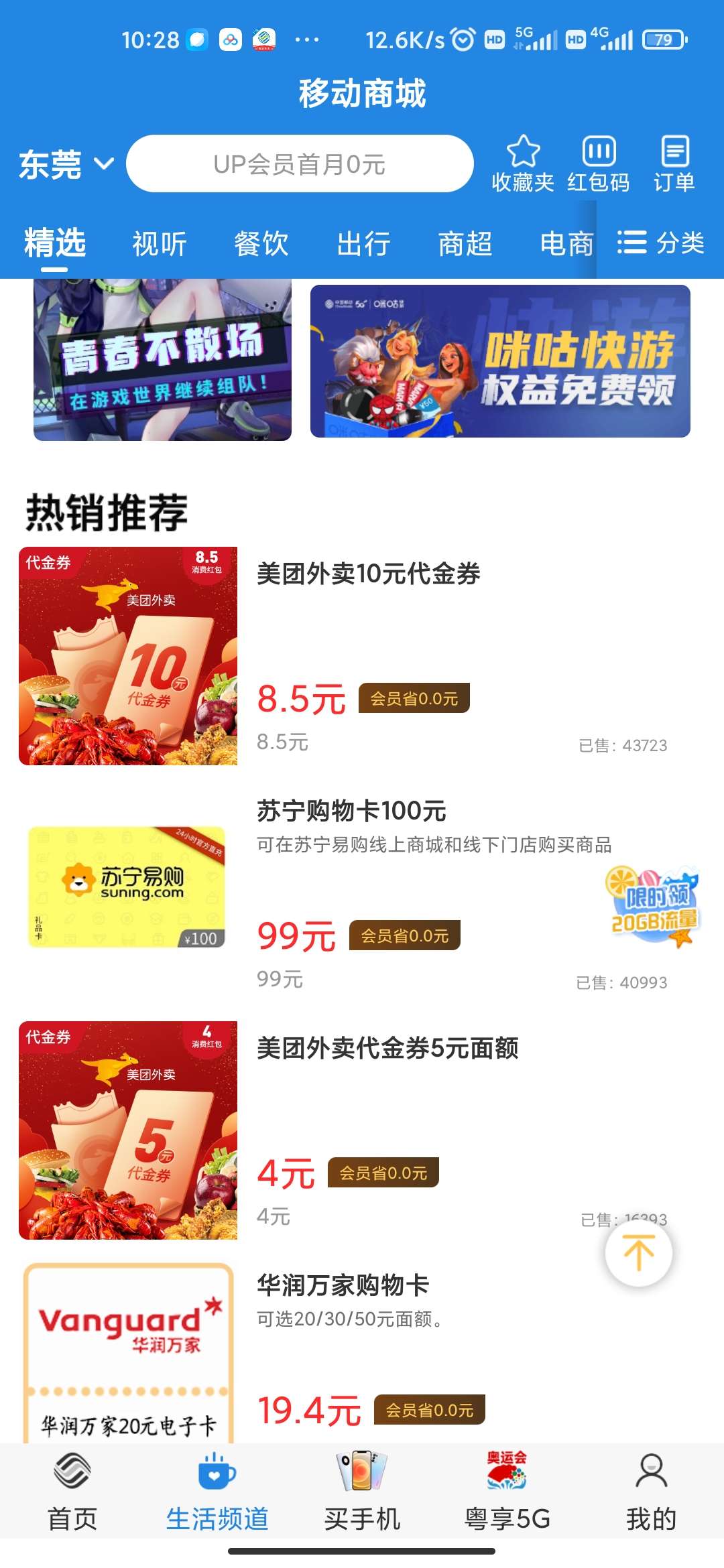Open the 分类 category menu
Screen dimensions: 724x1568
(661, 243)
